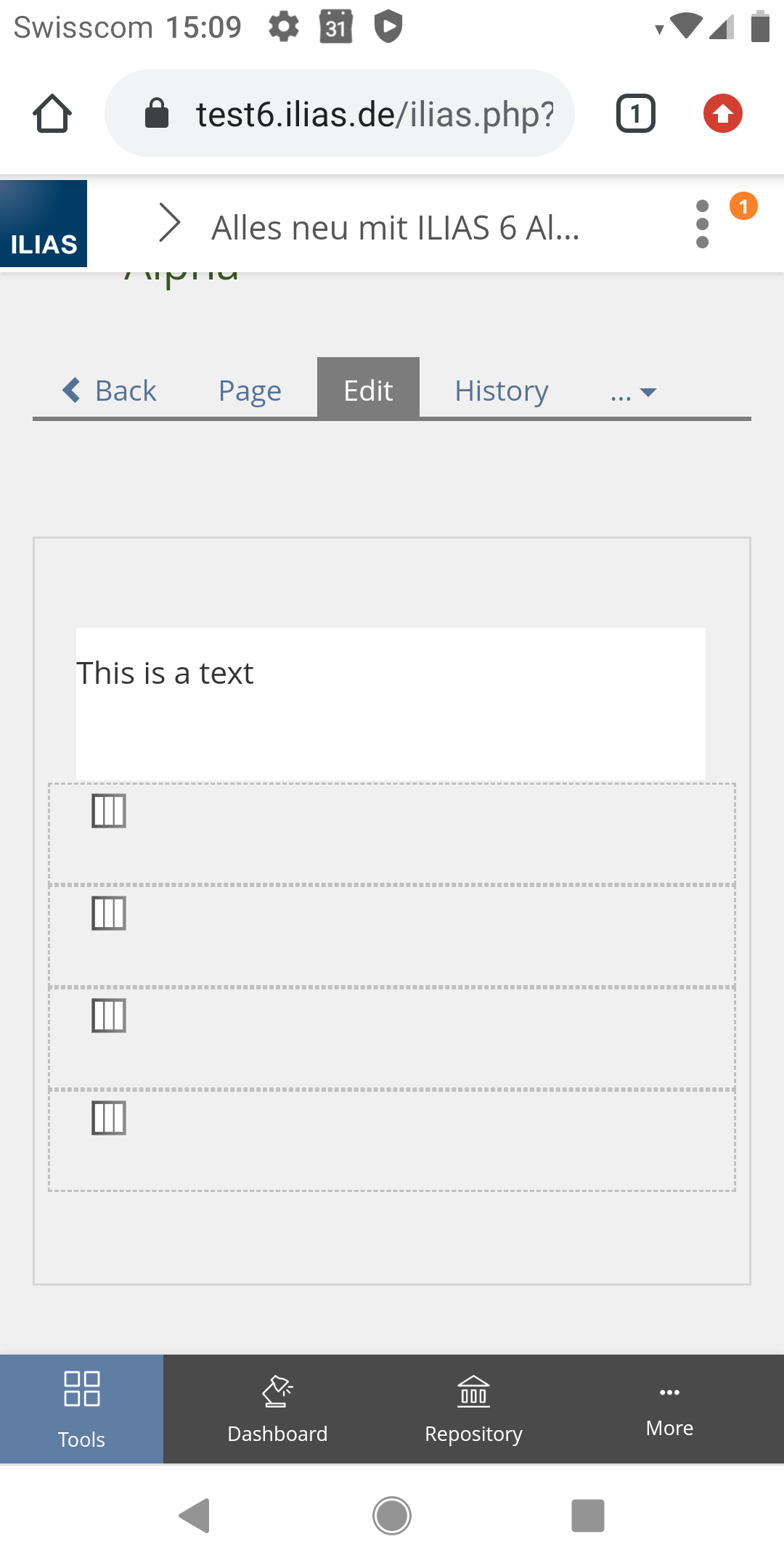
Task: Open the History tab
Action: tap(501, 391)
